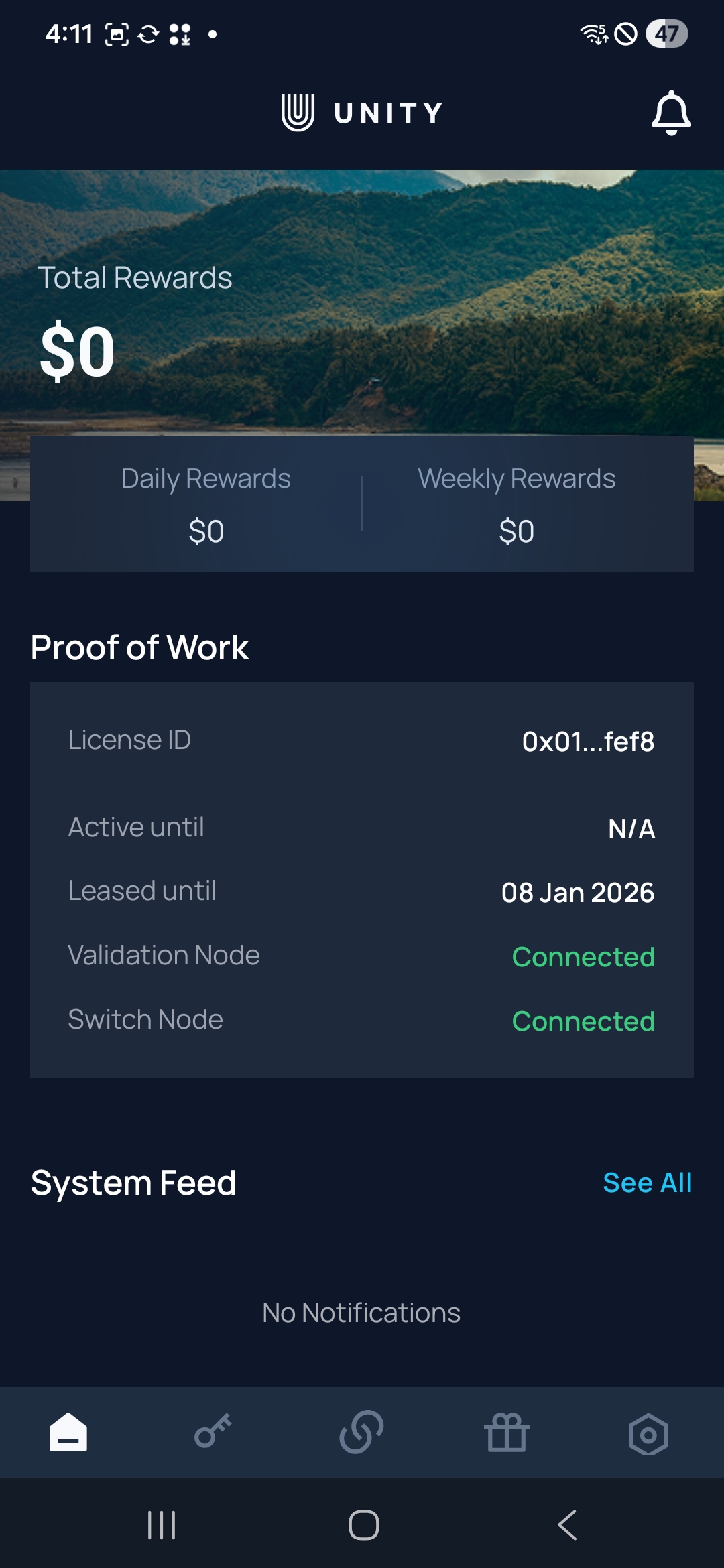Open the notifications bell
The image size is (724, 1568).
tap(671, 113)
